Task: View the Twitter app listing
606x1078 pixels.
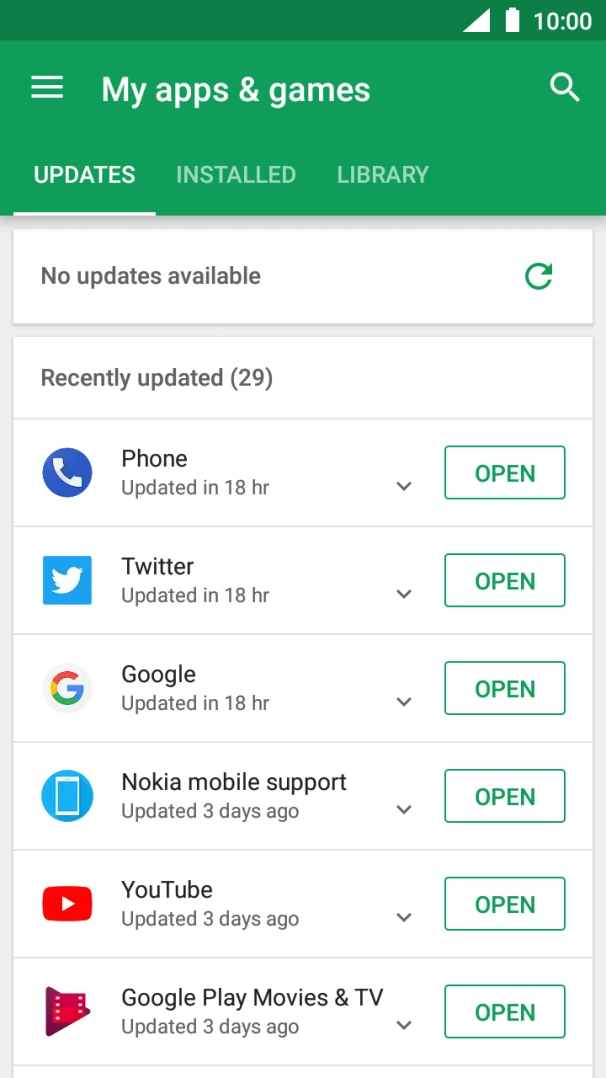Action: (x=220, y=580)
